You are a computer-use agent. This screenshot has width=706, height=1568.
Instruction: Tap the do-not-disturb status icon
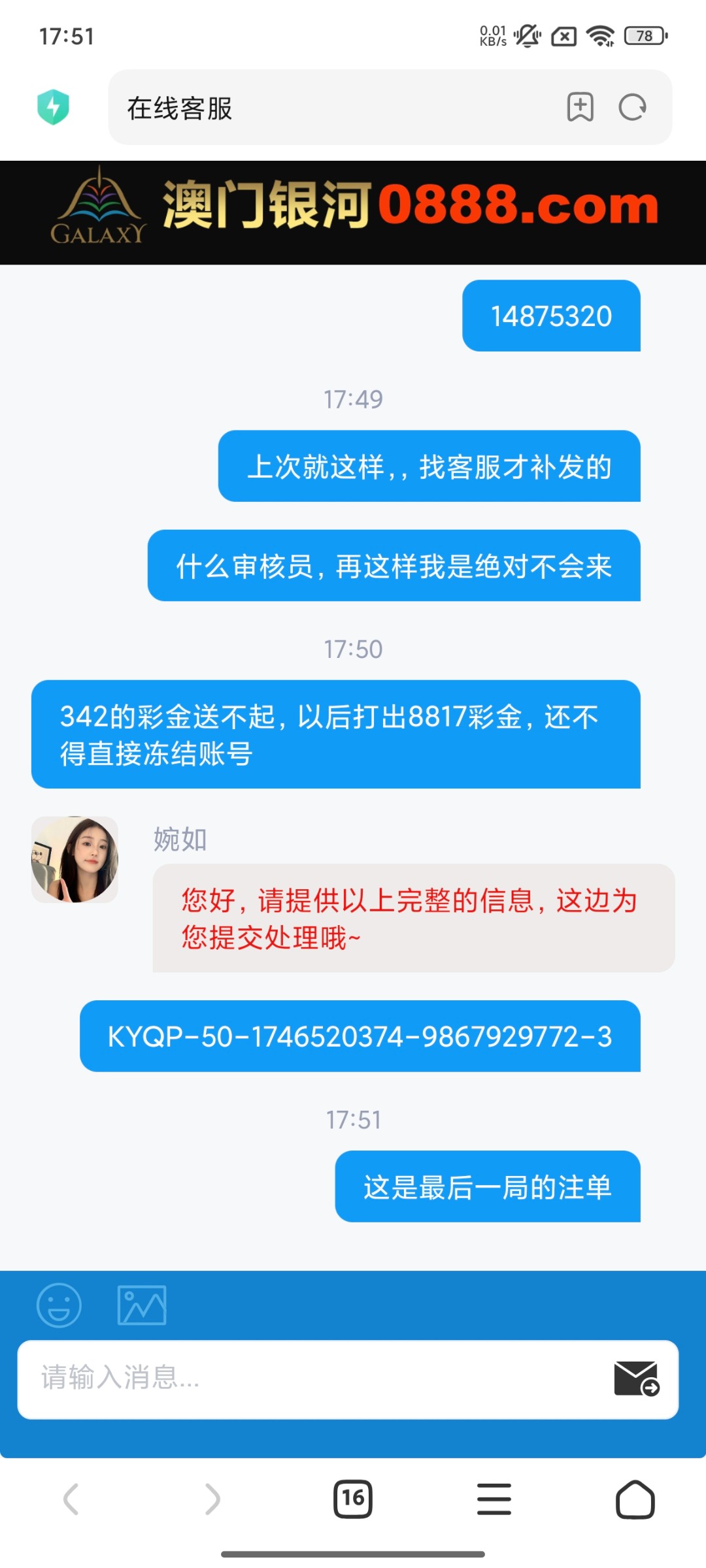tap(527, 36)
